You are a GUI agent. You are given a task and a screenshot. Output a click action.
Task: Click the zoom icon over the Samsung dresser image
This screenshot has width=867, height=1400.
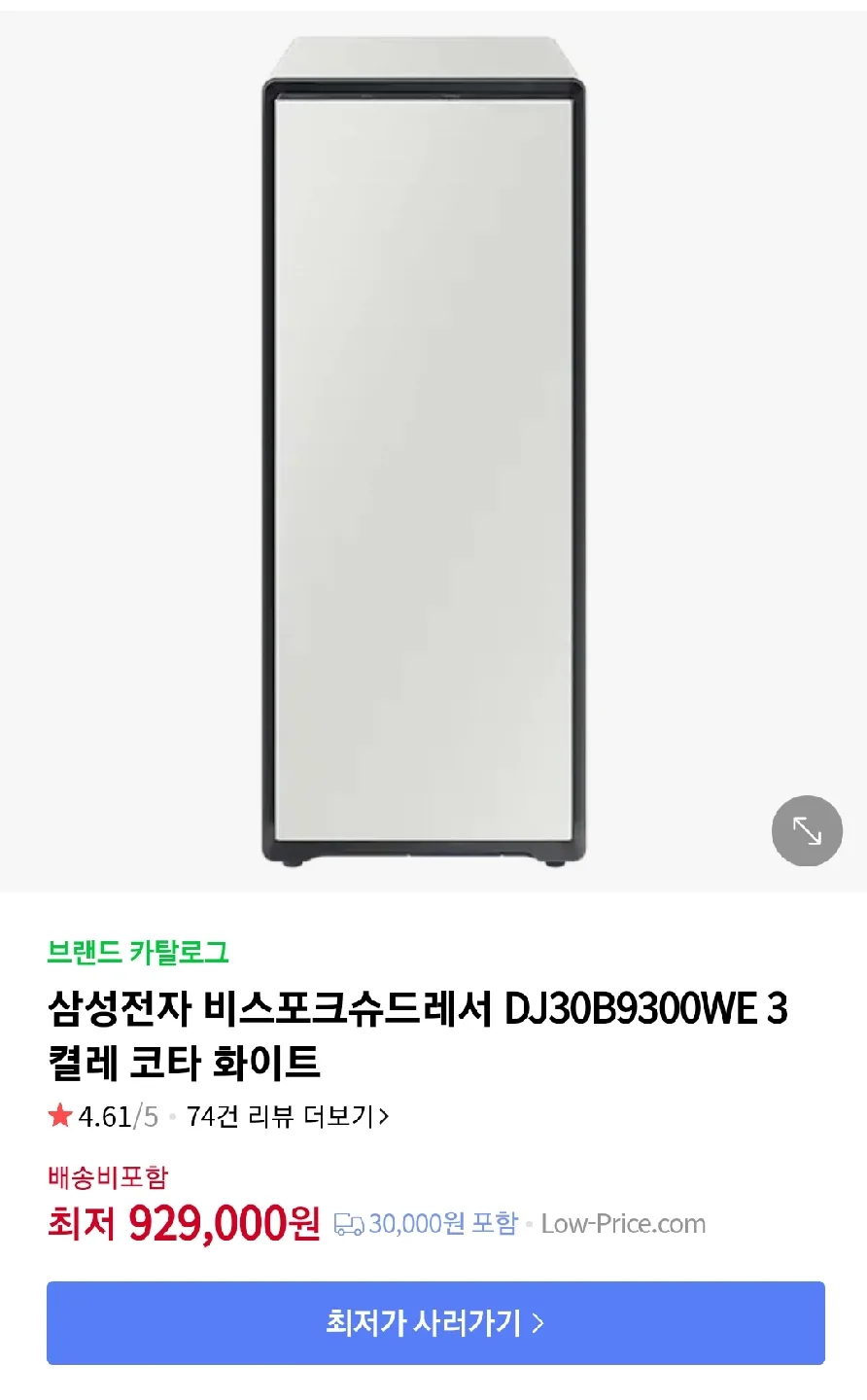coord(807,831)
